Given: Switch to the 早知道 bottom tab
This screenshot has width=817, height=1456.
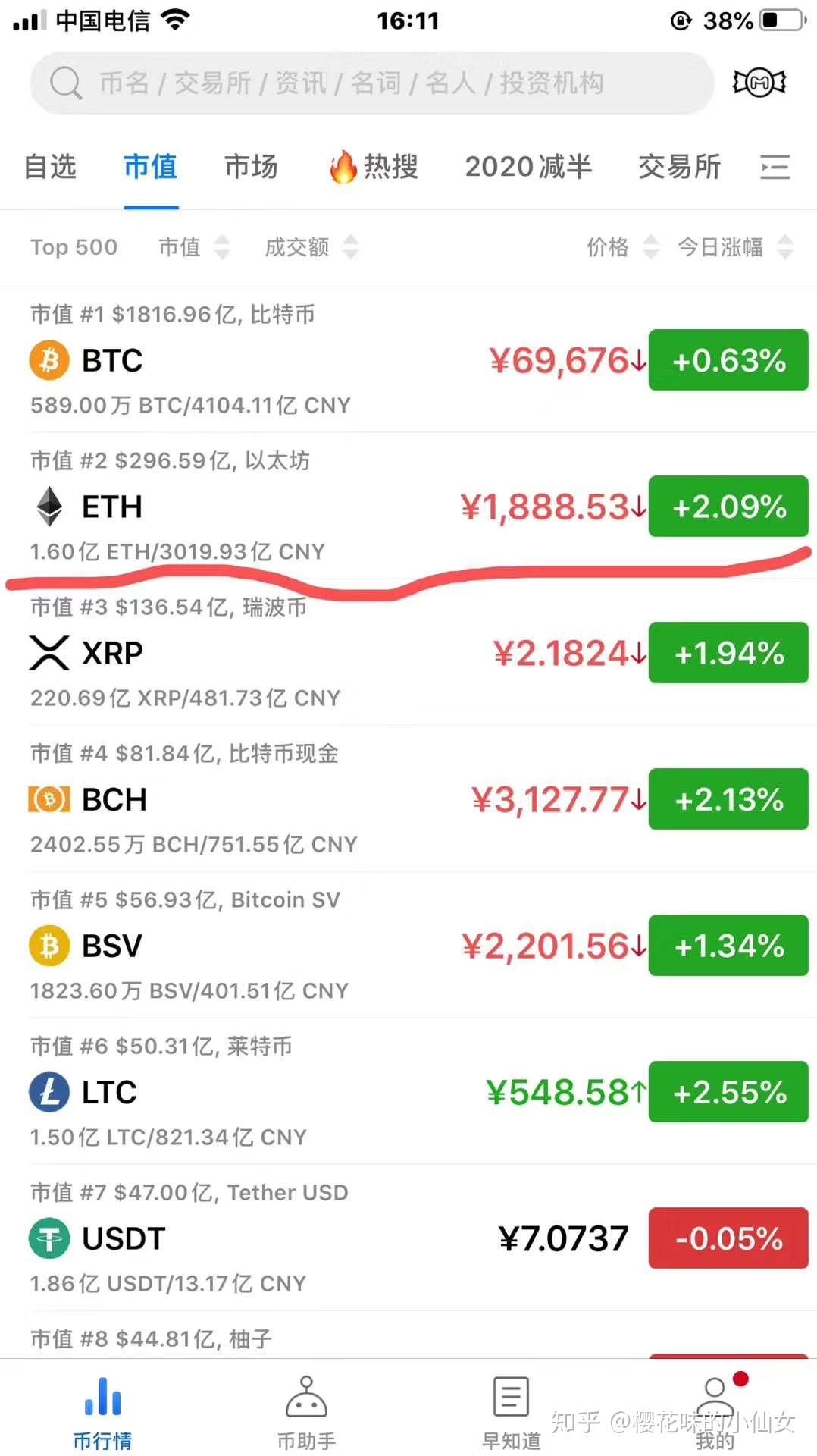Looking at the screenshot, I should [x=511, y=1412].
